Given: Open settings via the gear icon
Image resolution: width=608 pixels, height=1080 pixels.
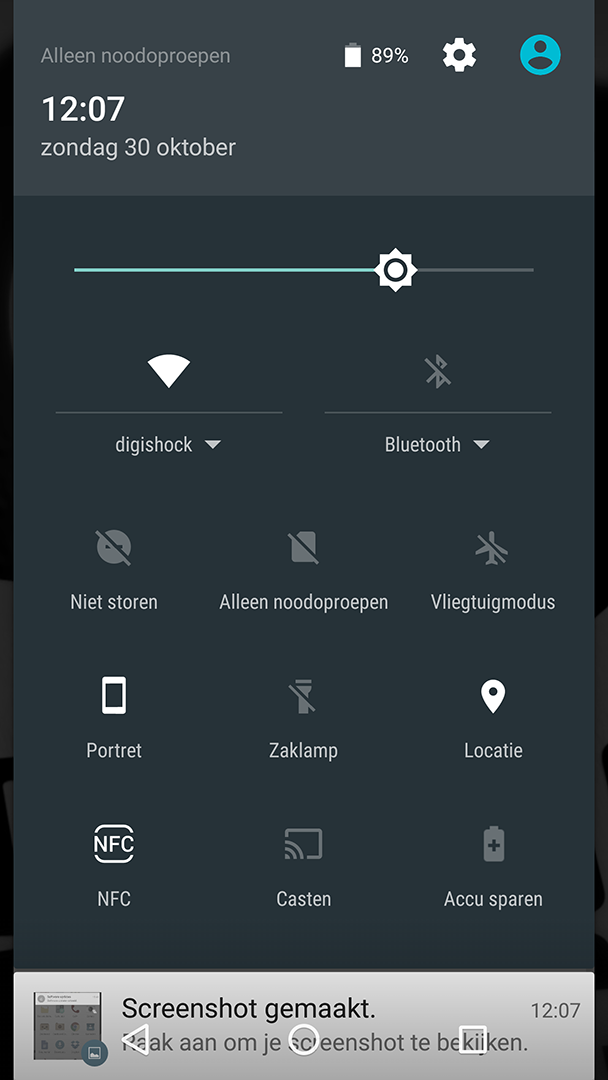Looking at the screenshot, I should [459, 55].
